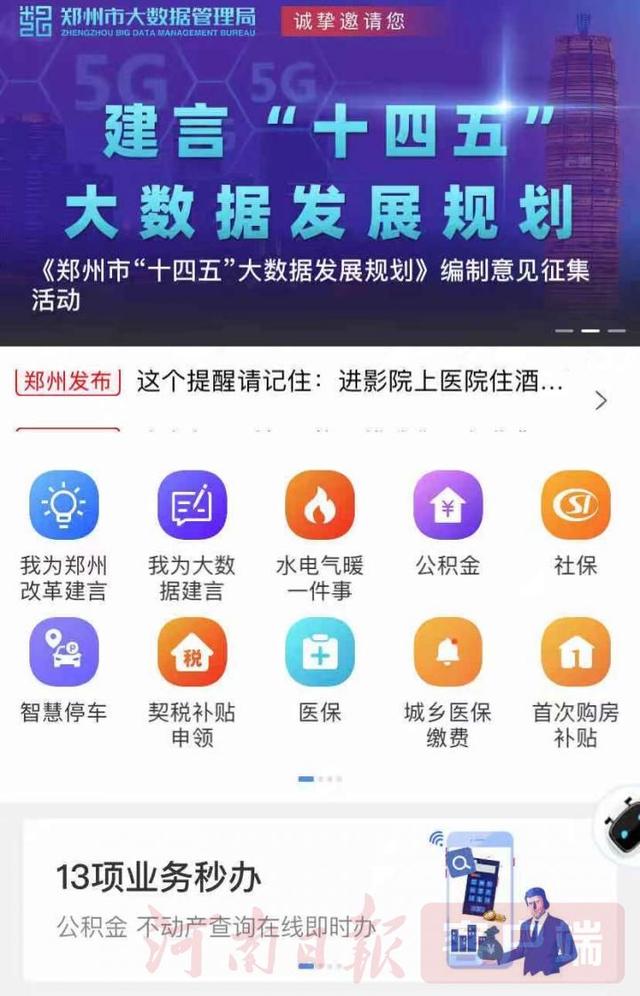Open the 郑州发布 news headline
The width and height of the screenshot is (640, 996).
[x=350, y=381]
